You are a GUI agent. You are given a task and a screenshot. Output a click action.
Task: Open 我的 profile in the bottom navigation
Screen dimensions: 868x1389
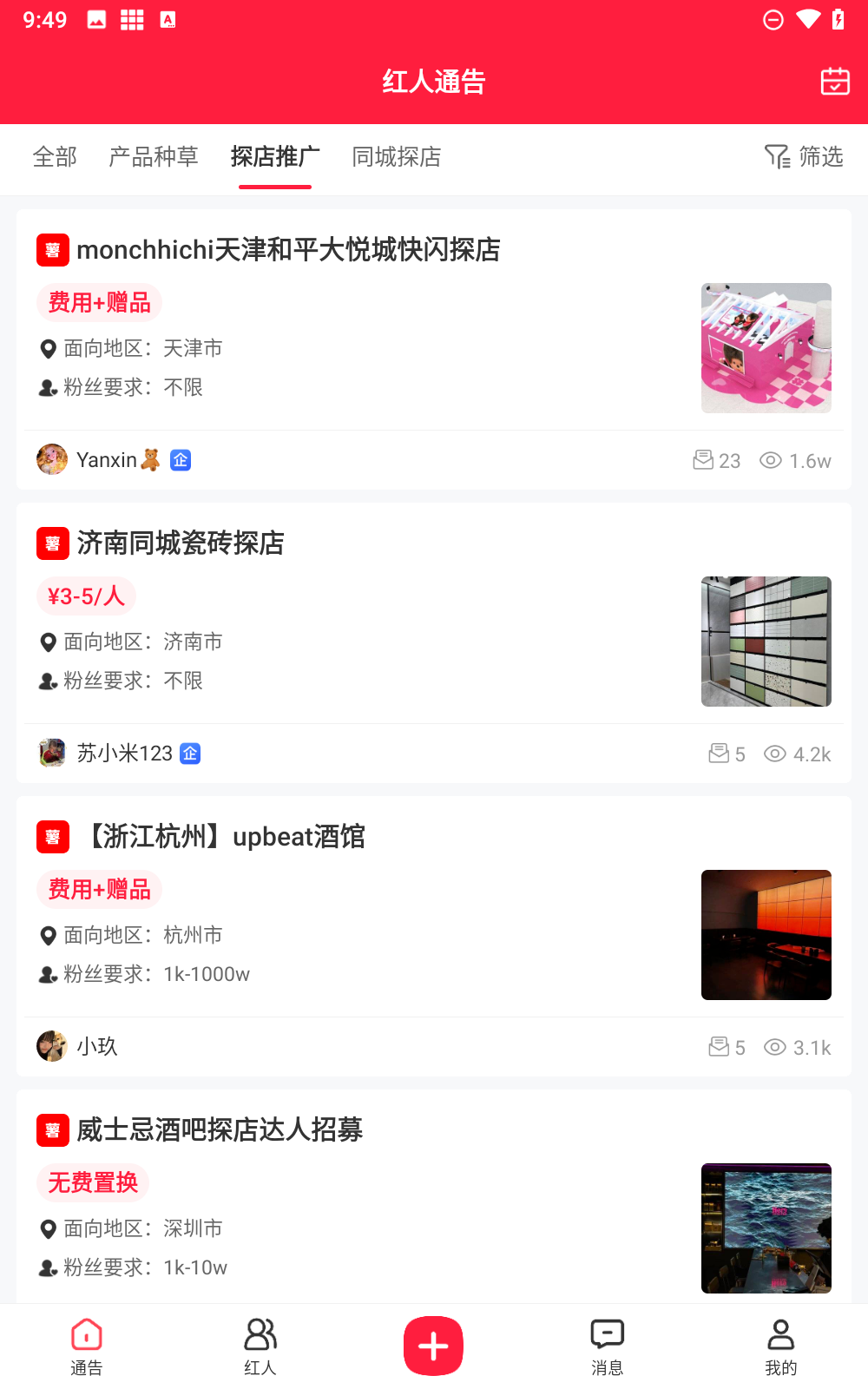(x=780, y=1345)
